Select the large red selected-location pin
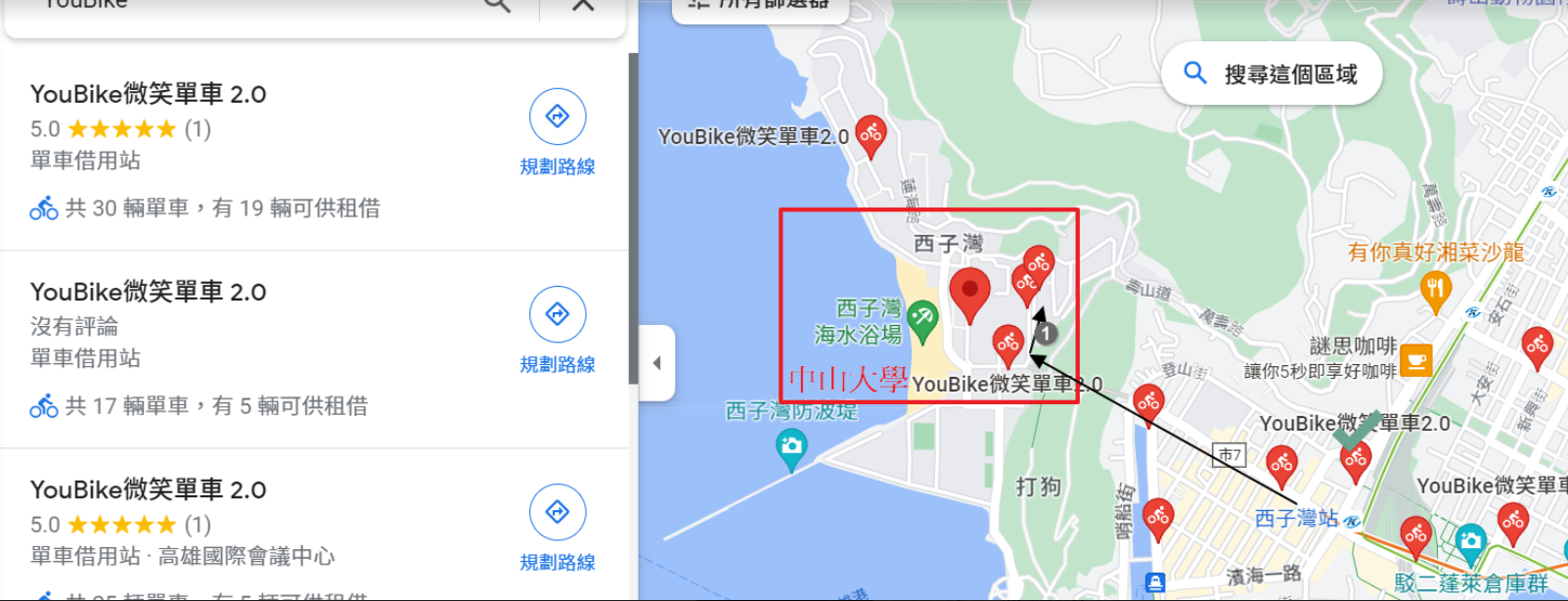This screenshot has width=1568, height=601. pos(969,292)
